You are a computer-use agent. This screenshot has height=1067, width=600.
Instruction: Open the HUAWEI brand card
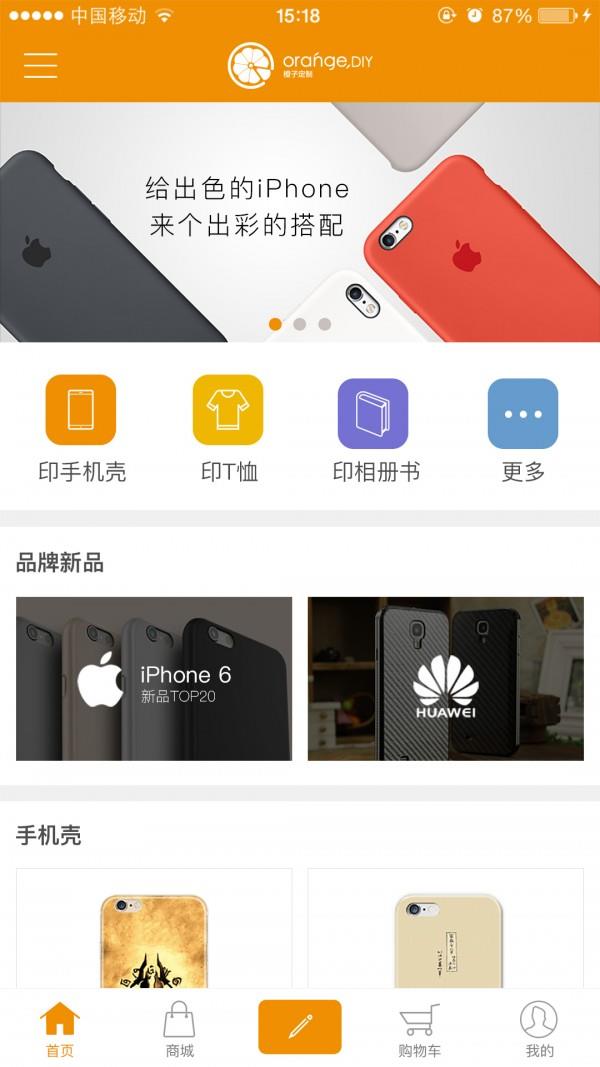445,679
